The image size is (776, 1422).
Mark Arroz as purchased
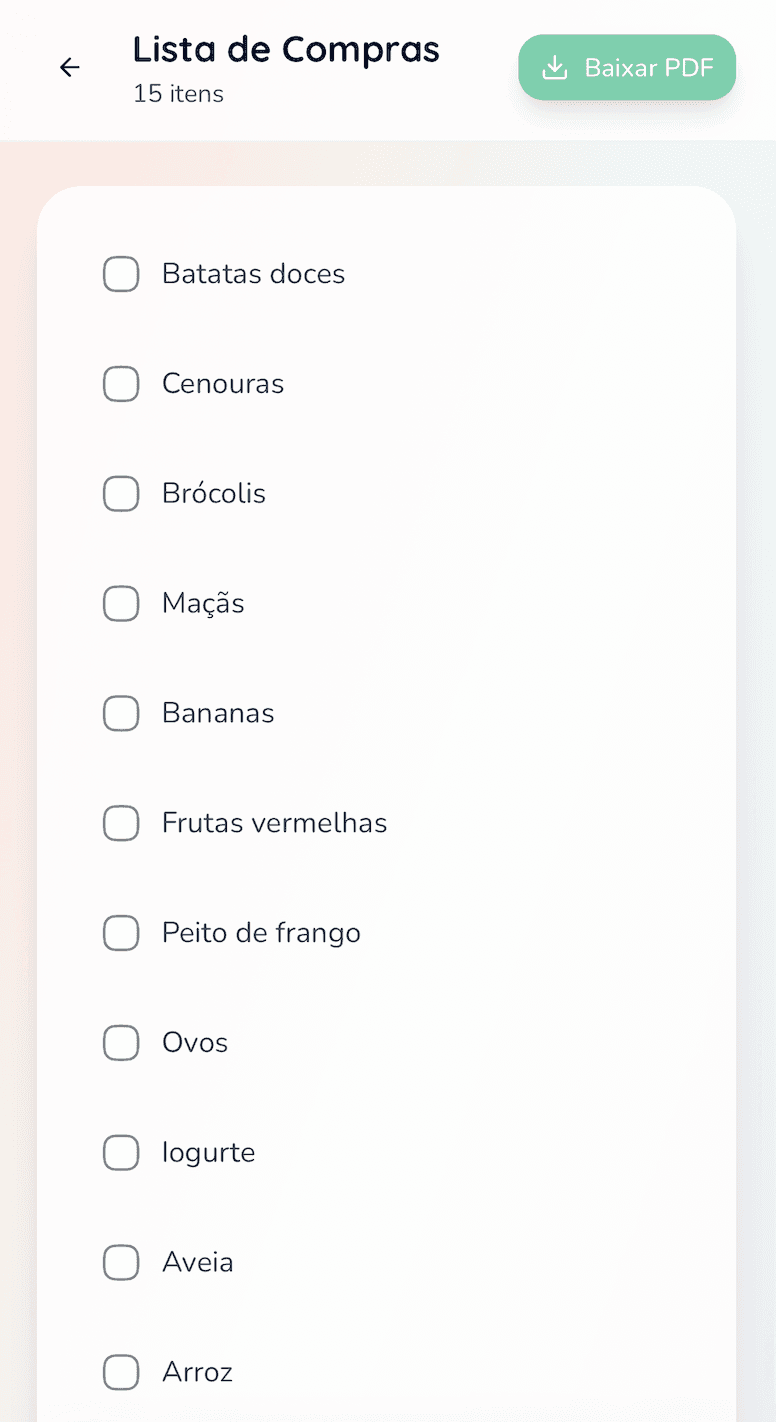coord(121,1372)
